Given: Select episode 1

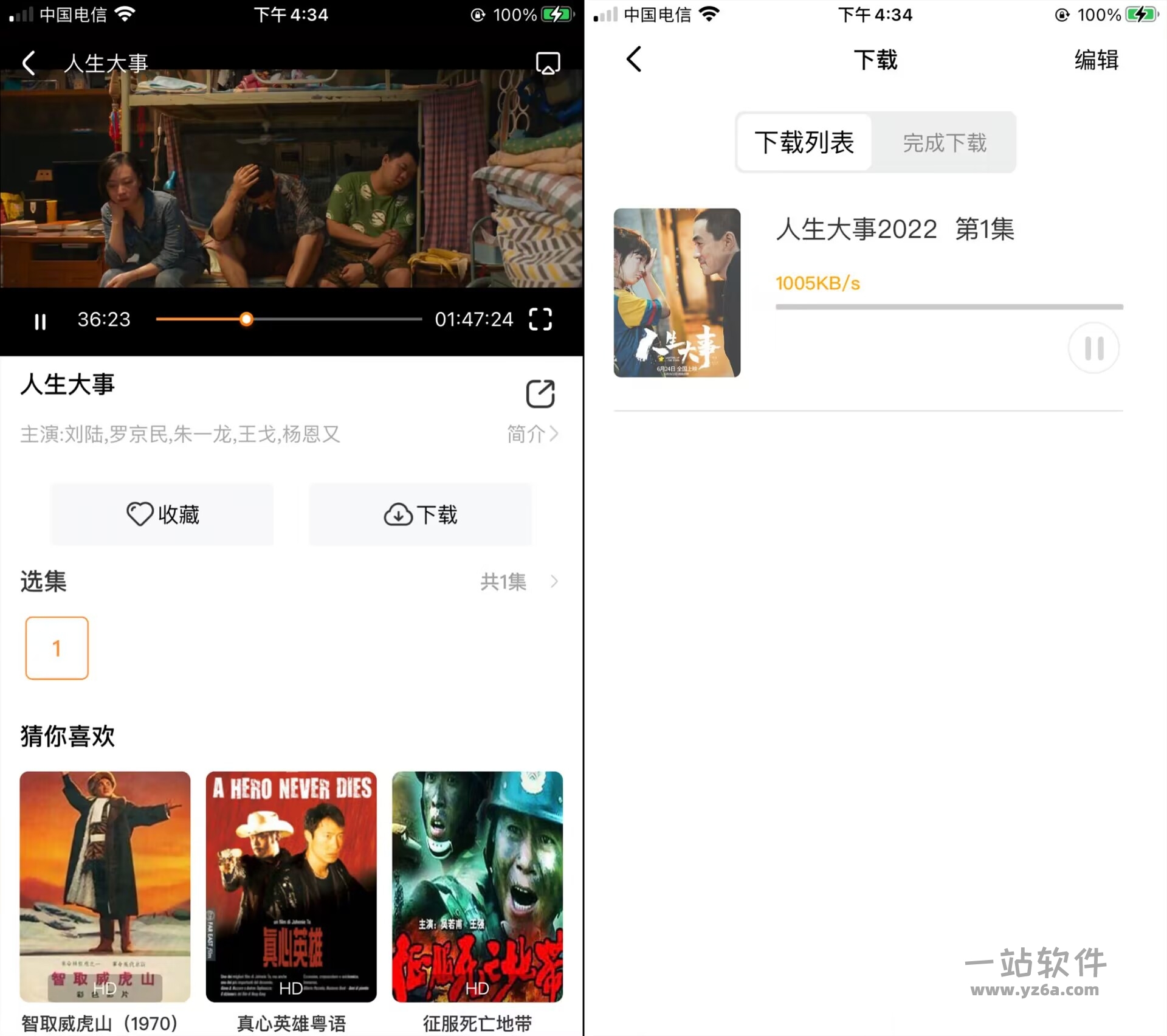Looking at the screenshot, I should (57, 647).
